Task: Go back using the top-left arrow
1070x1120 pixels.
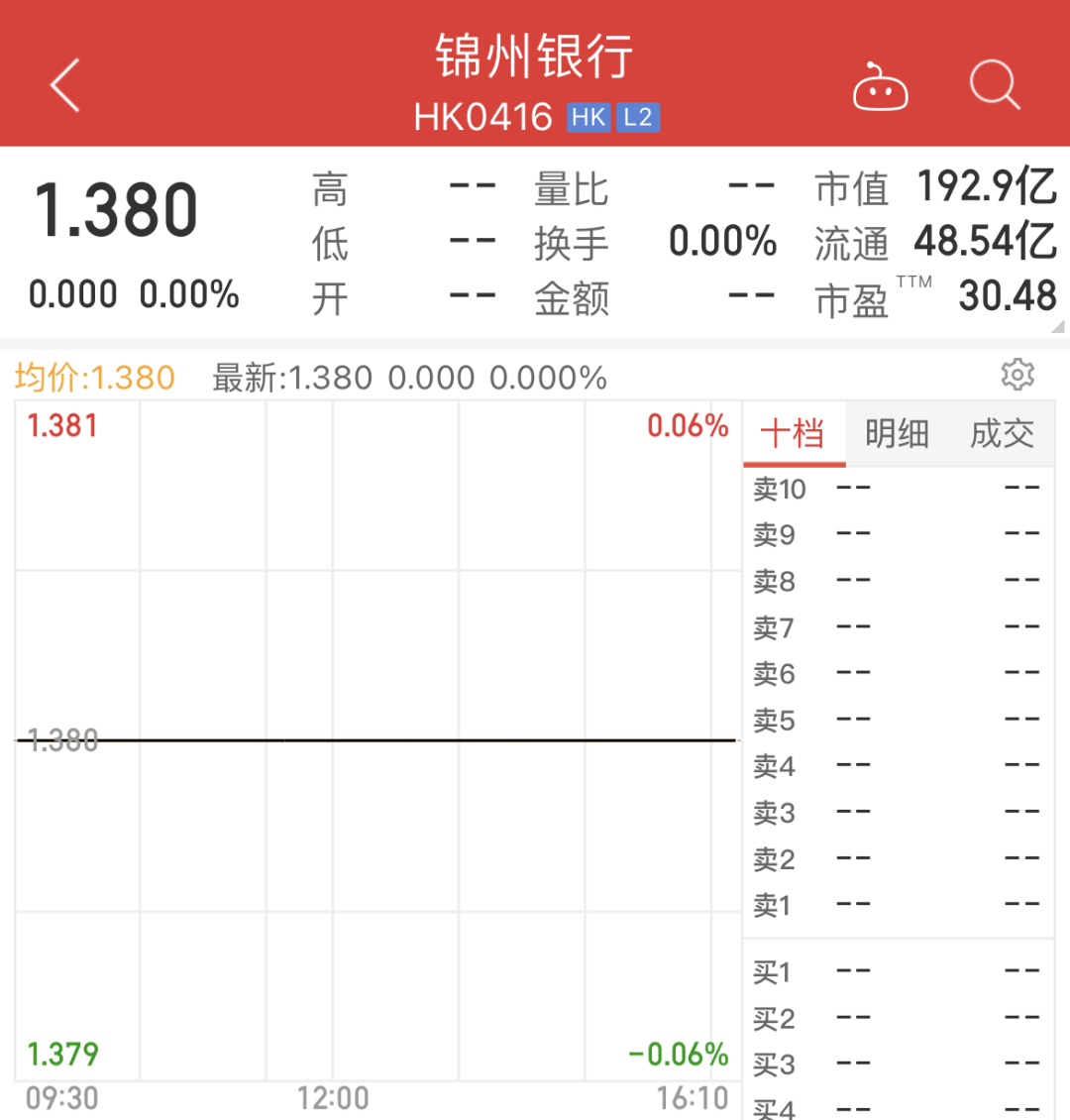Action: (x=65, y=85)
